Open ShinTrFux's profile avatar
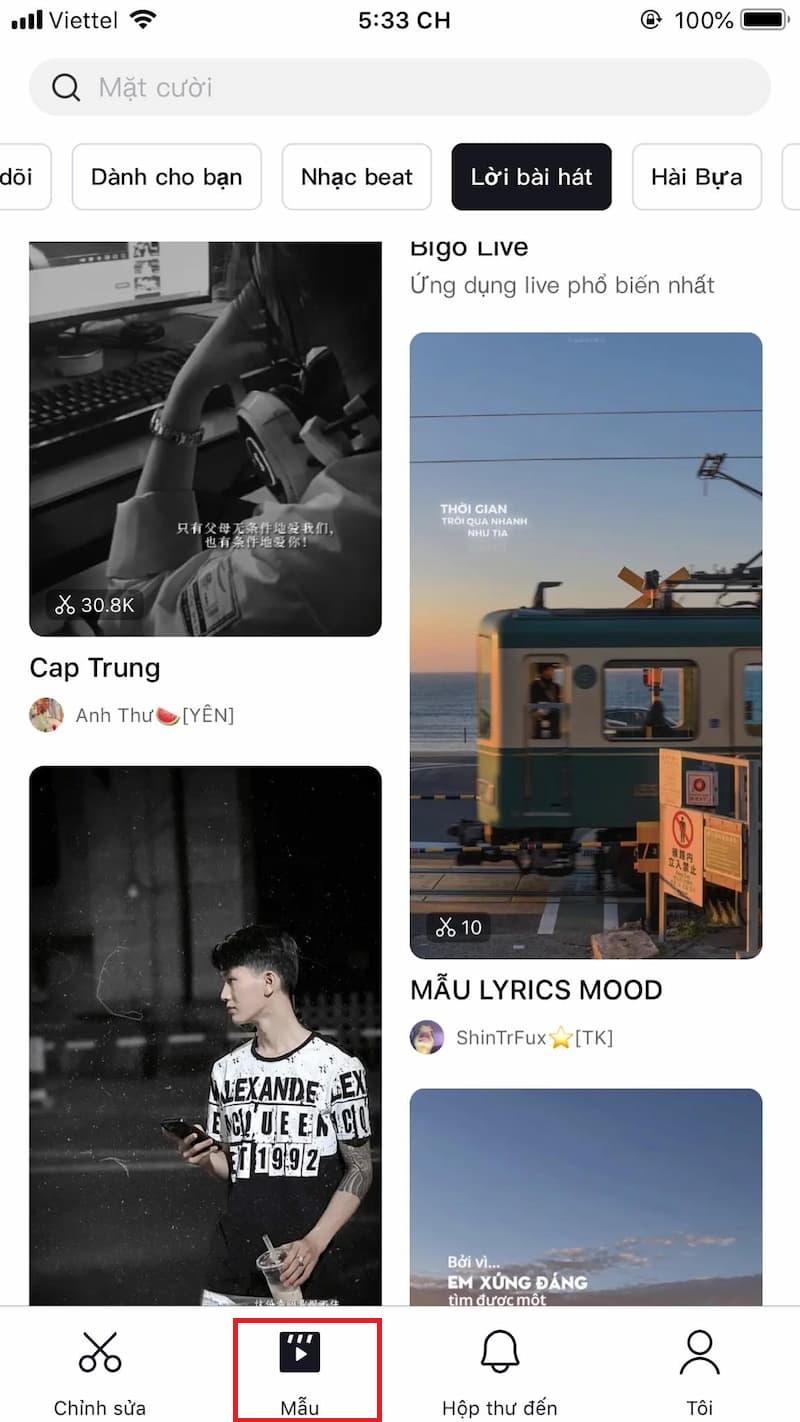Viewport: 800px width, 1422px height. coord(428,1038)
